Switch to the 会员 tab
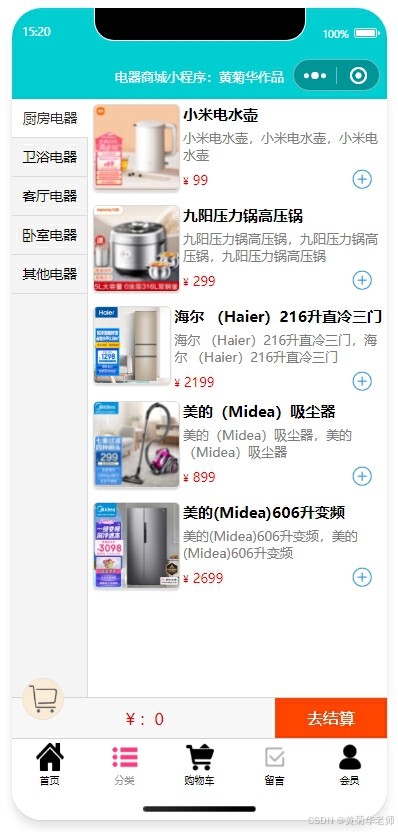The image size is (398, 832). [350, 765]
